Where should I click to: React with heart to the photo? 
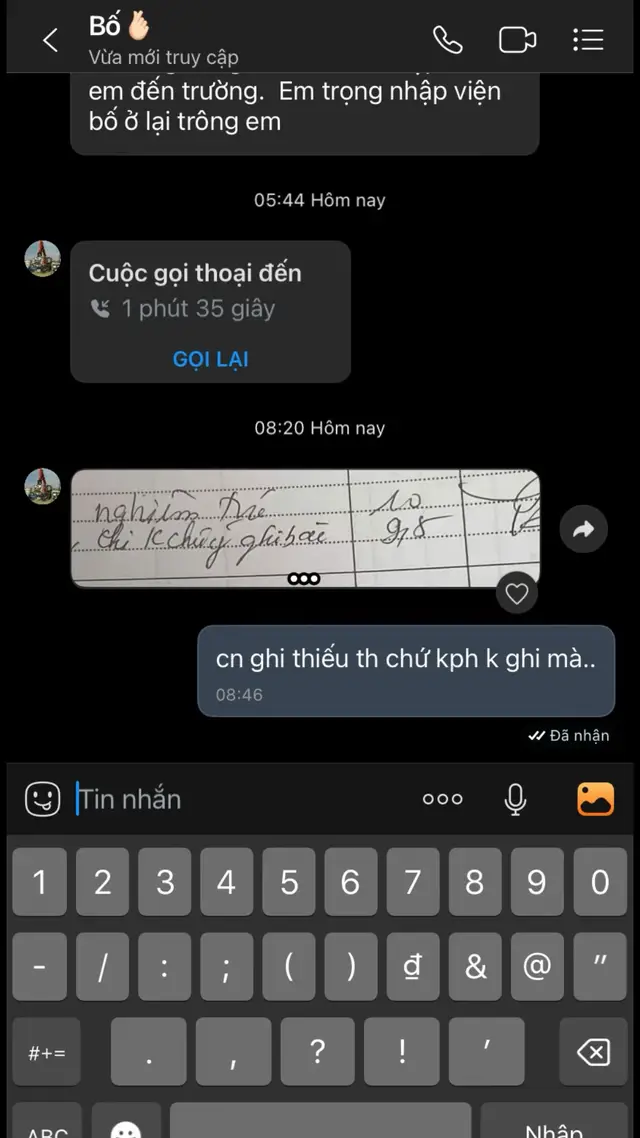click(x=516, y=594)
